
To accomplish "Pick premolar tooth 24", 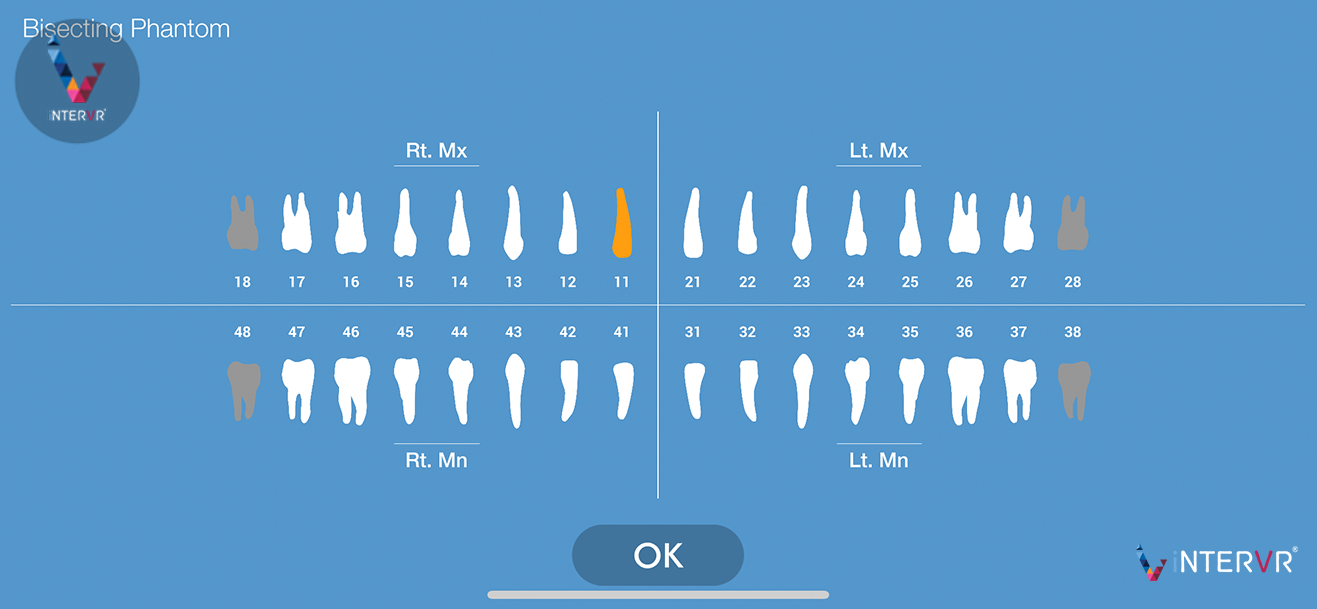I will click(x=855, y=223).
